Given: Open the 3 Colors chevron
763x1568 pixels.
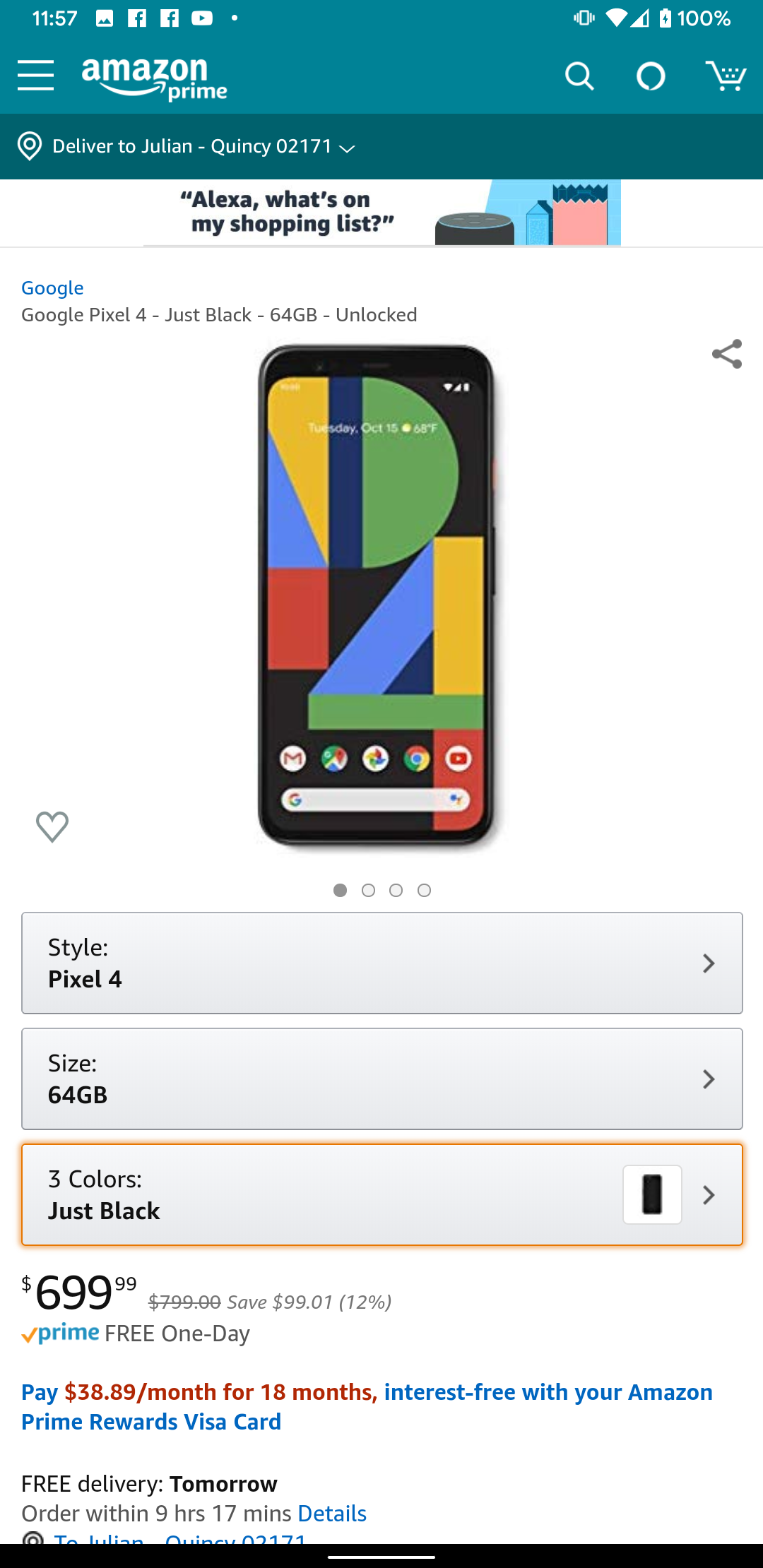Looking at the screenshot, I should pyautogui.click(x=707, y=1194).
